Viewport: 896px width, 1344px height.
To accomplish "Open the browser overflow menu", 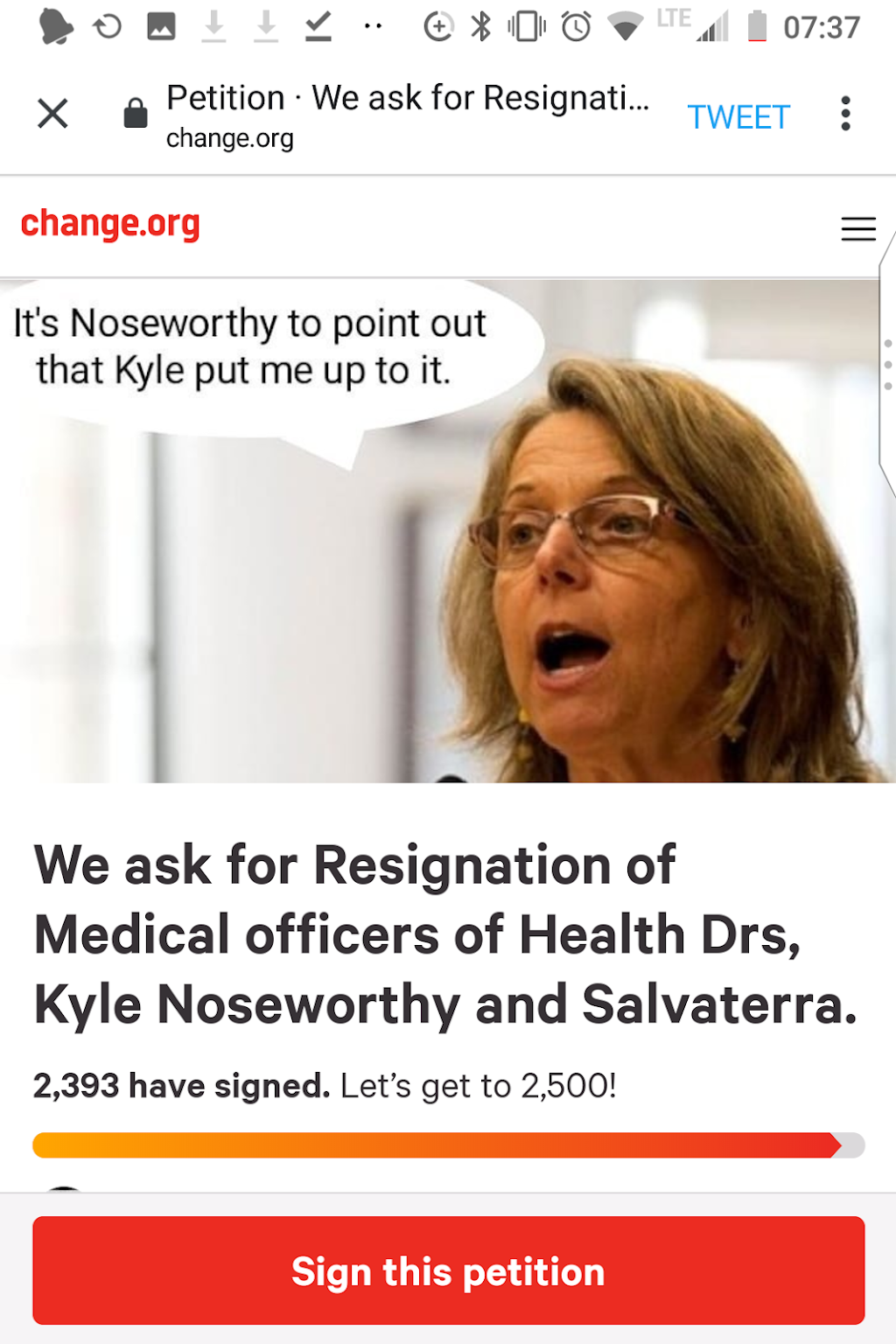I will [x=845, y=114].
